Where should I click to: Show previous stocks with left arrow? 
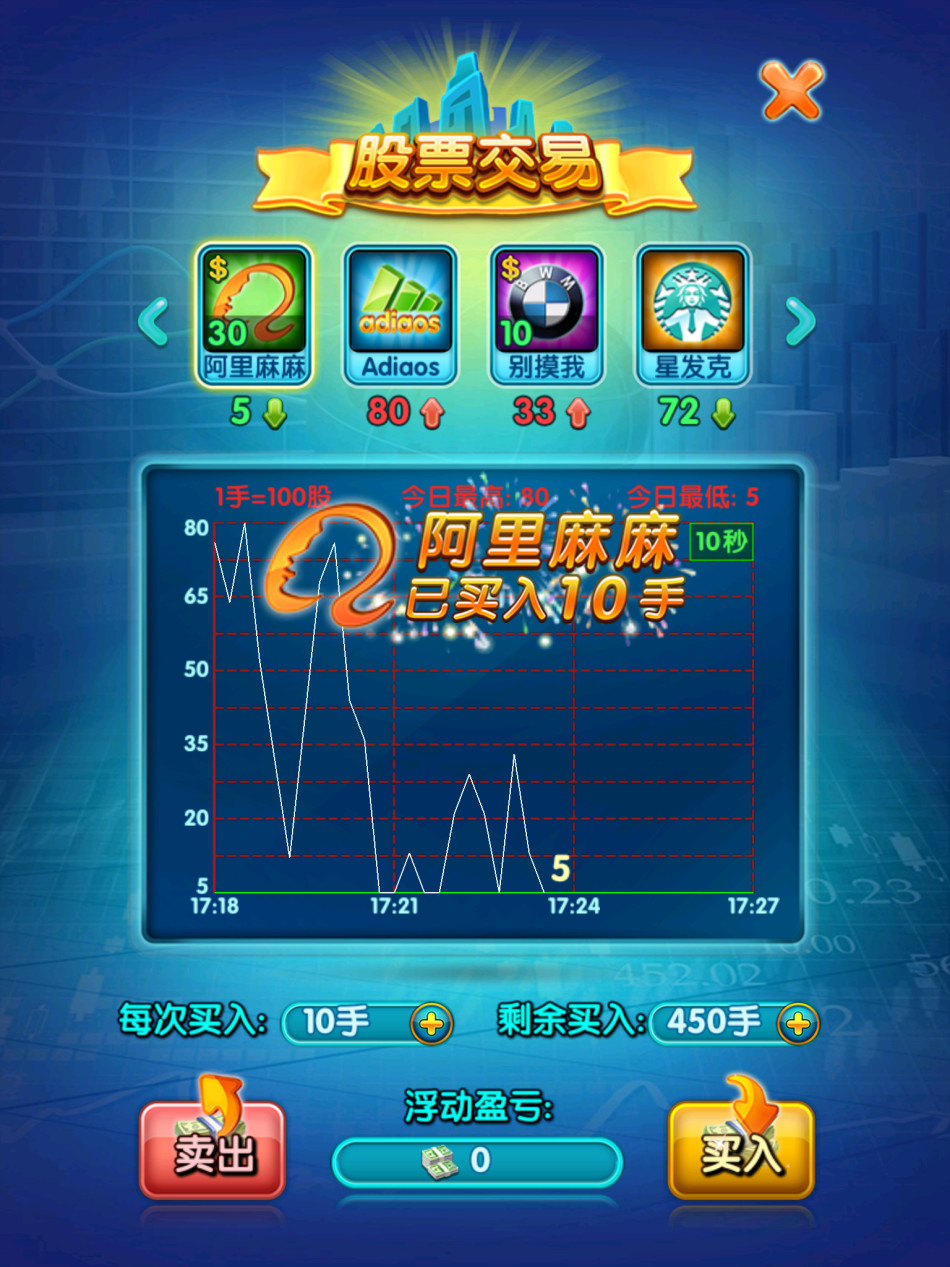pyautogui.click(x=153, y=322)
